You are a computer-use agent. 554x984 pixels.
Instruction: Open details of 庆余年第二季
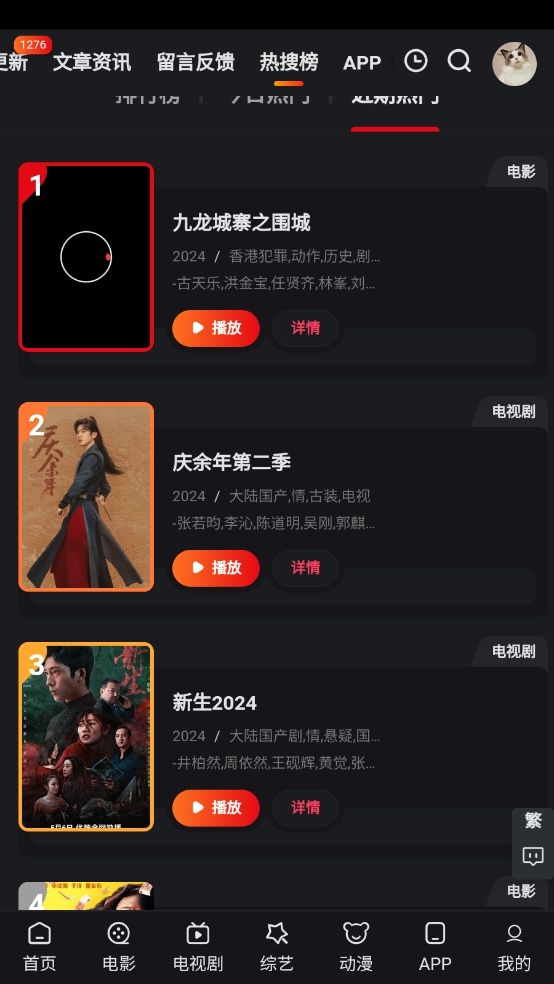click(306, 568)
